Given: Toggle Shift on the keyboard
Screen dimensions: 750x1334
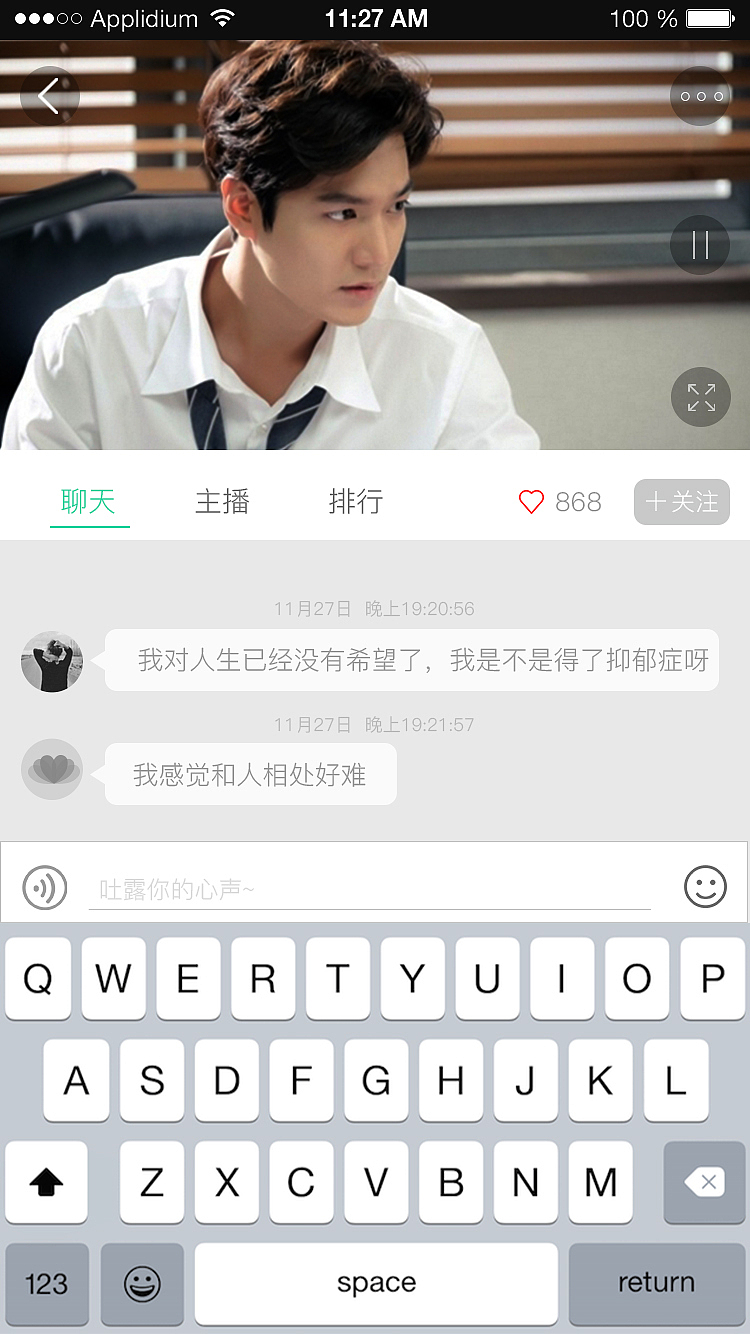Looking at the screenshot, I should pos(46,1182).
